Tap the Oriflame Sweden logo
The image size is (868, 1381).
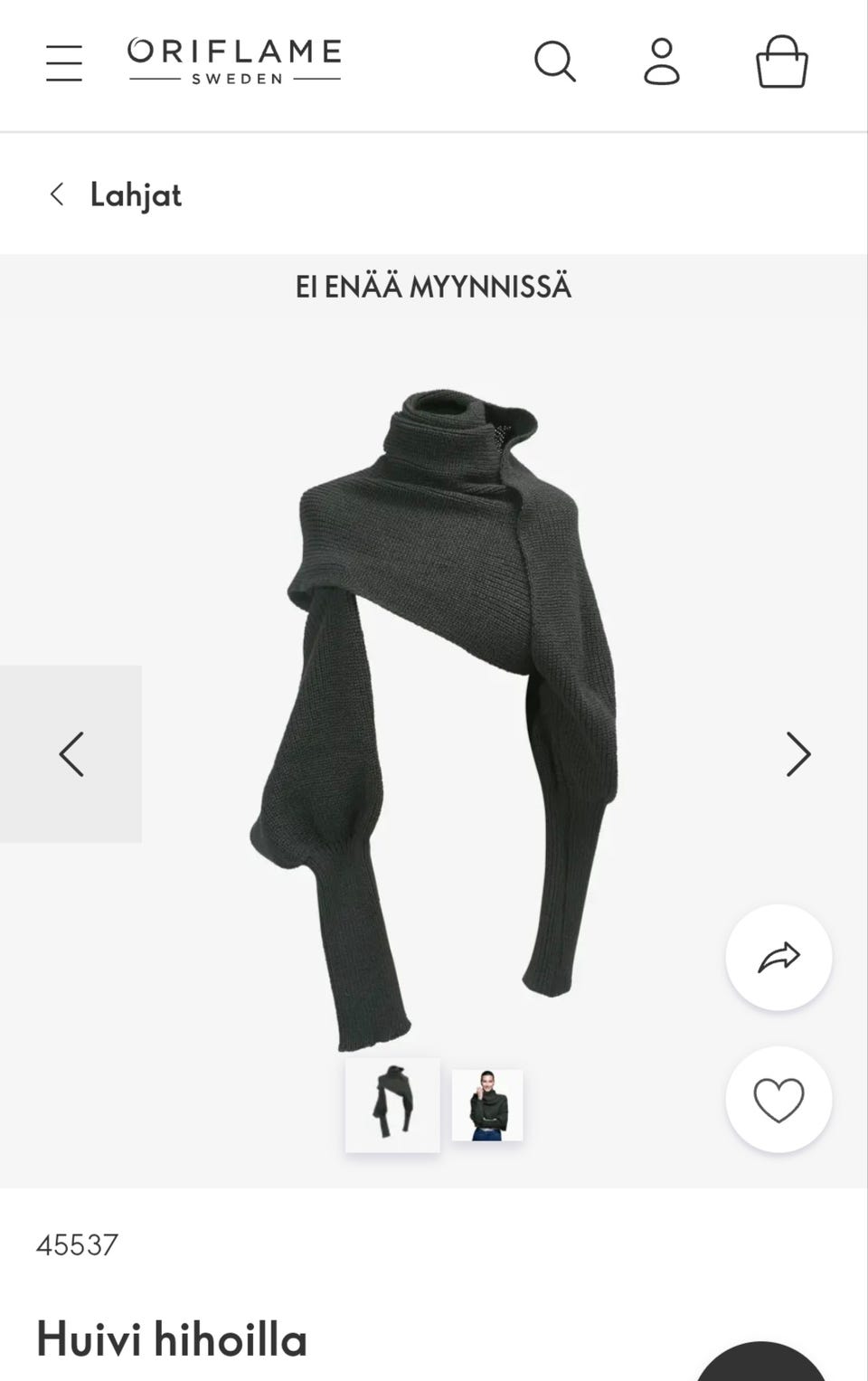[234, 61]
